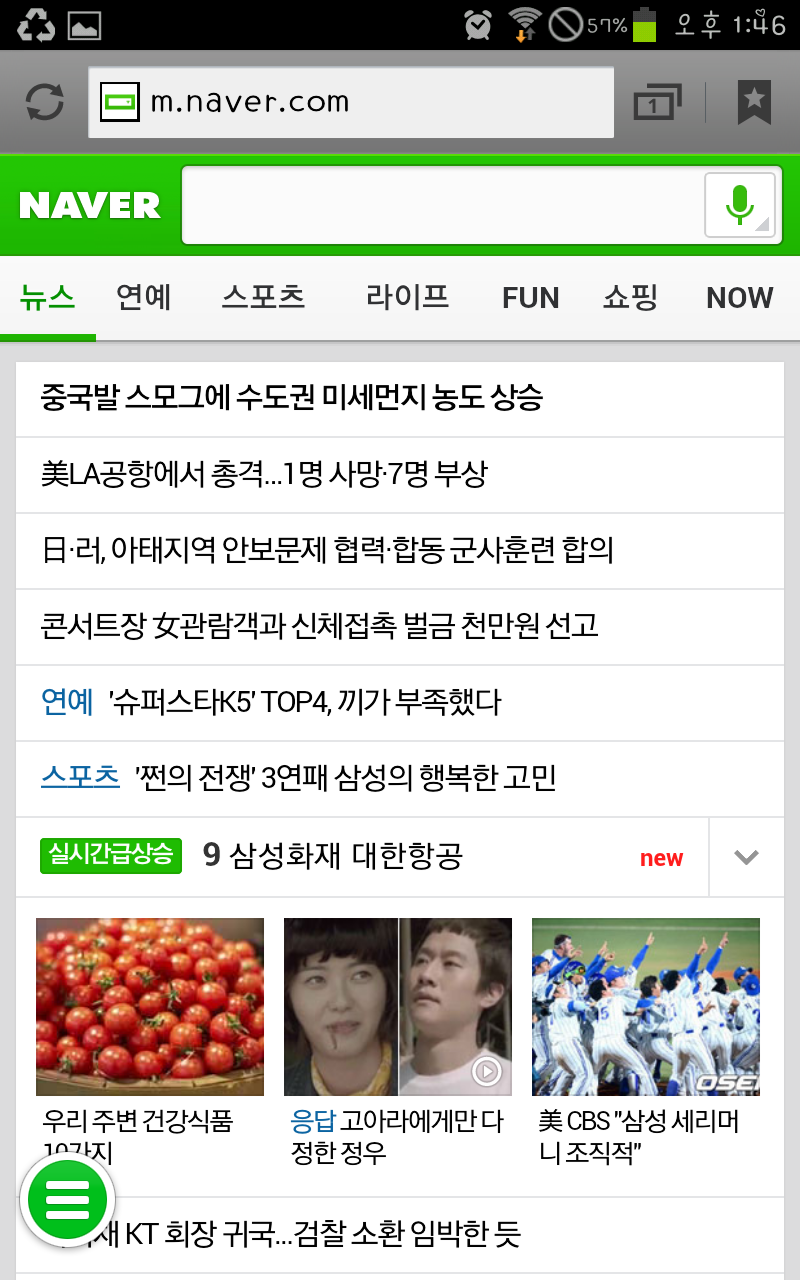Screen dimensions: 800x1280
Task: Read the 美LA공항 총격 article
Action: [x=265, y=474]
